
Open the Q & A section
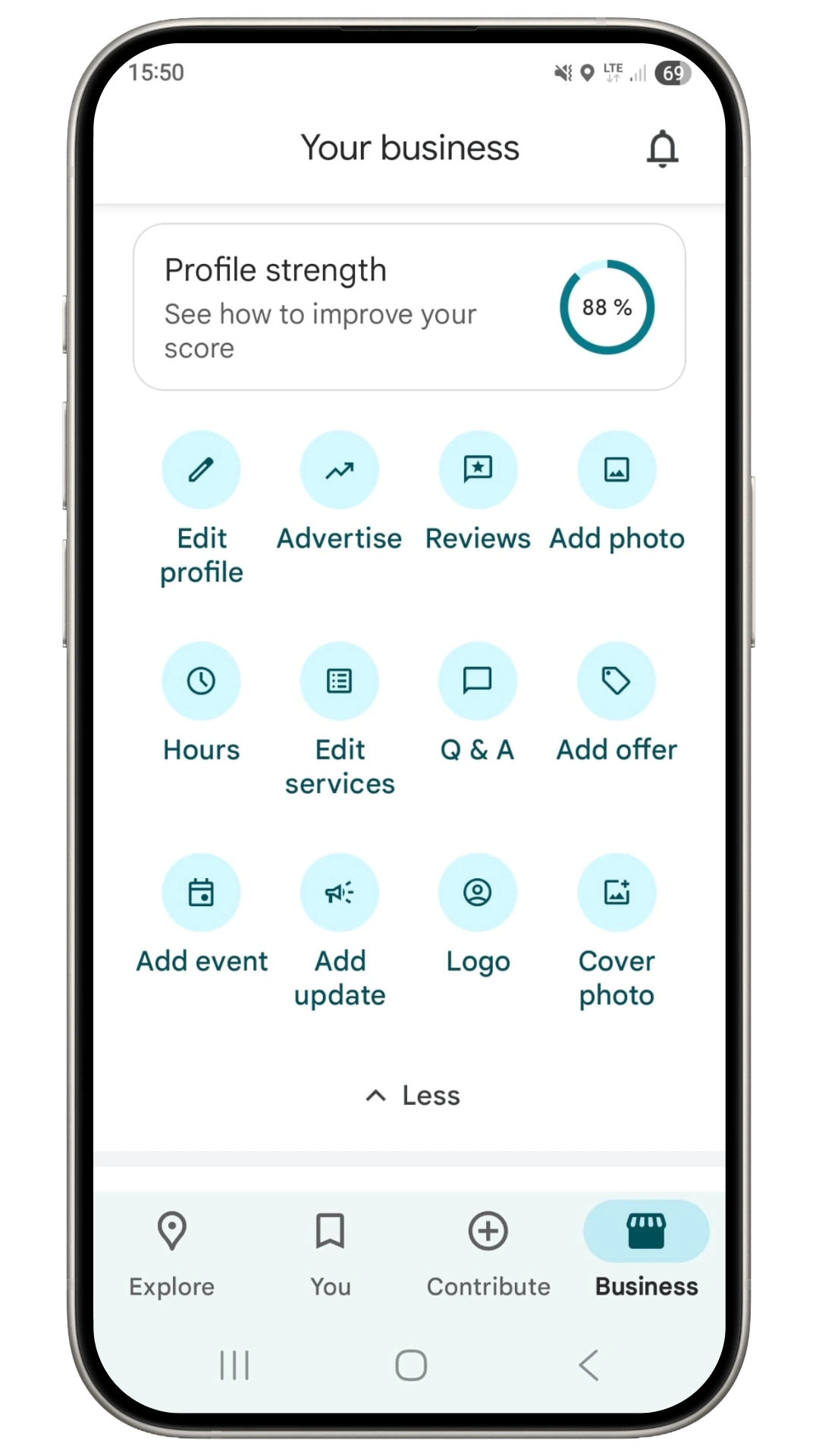(x=478, y=681)
